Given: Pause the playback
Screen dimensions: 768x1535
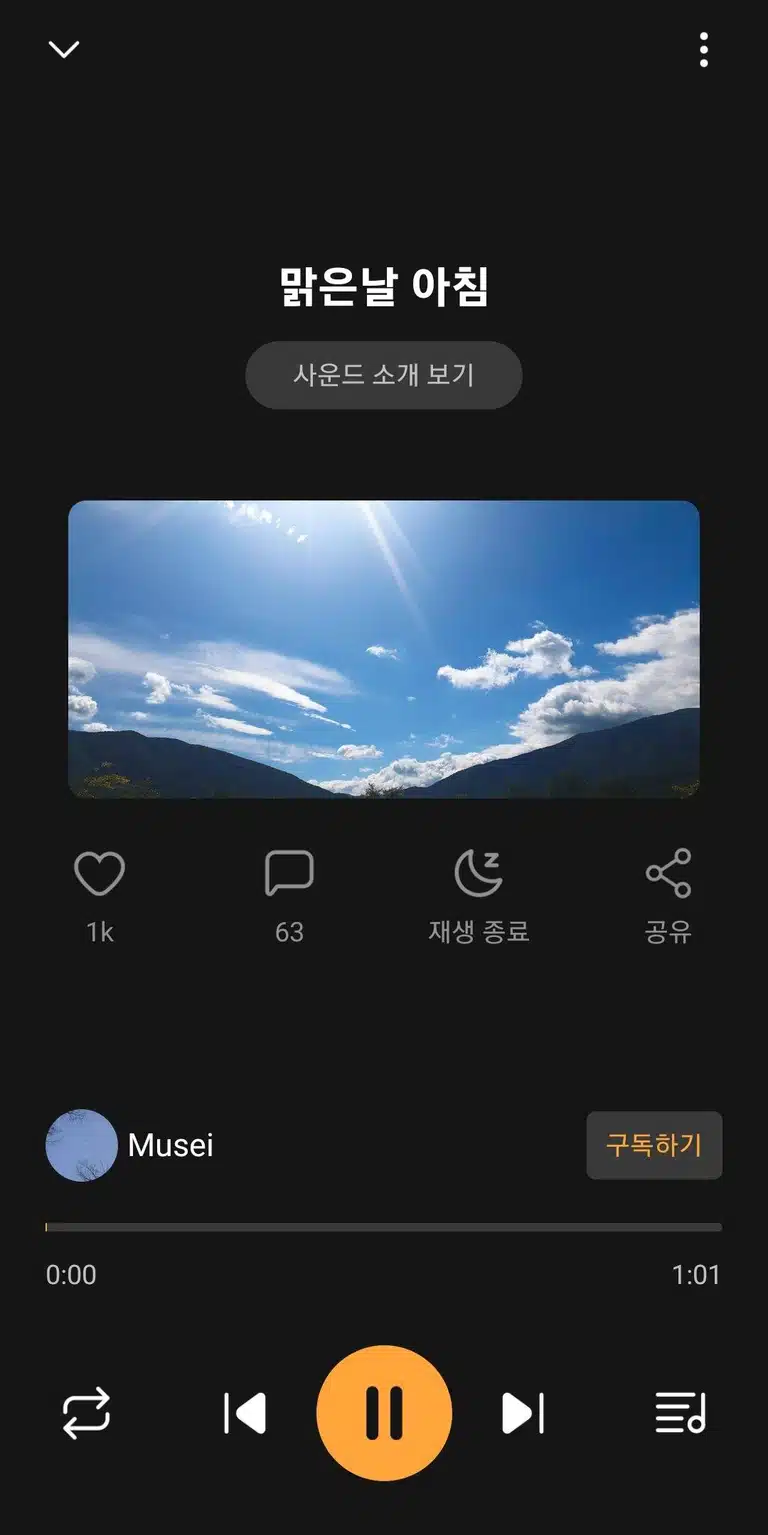Looking at the screenshot, I should click(x=384, y=1413).
